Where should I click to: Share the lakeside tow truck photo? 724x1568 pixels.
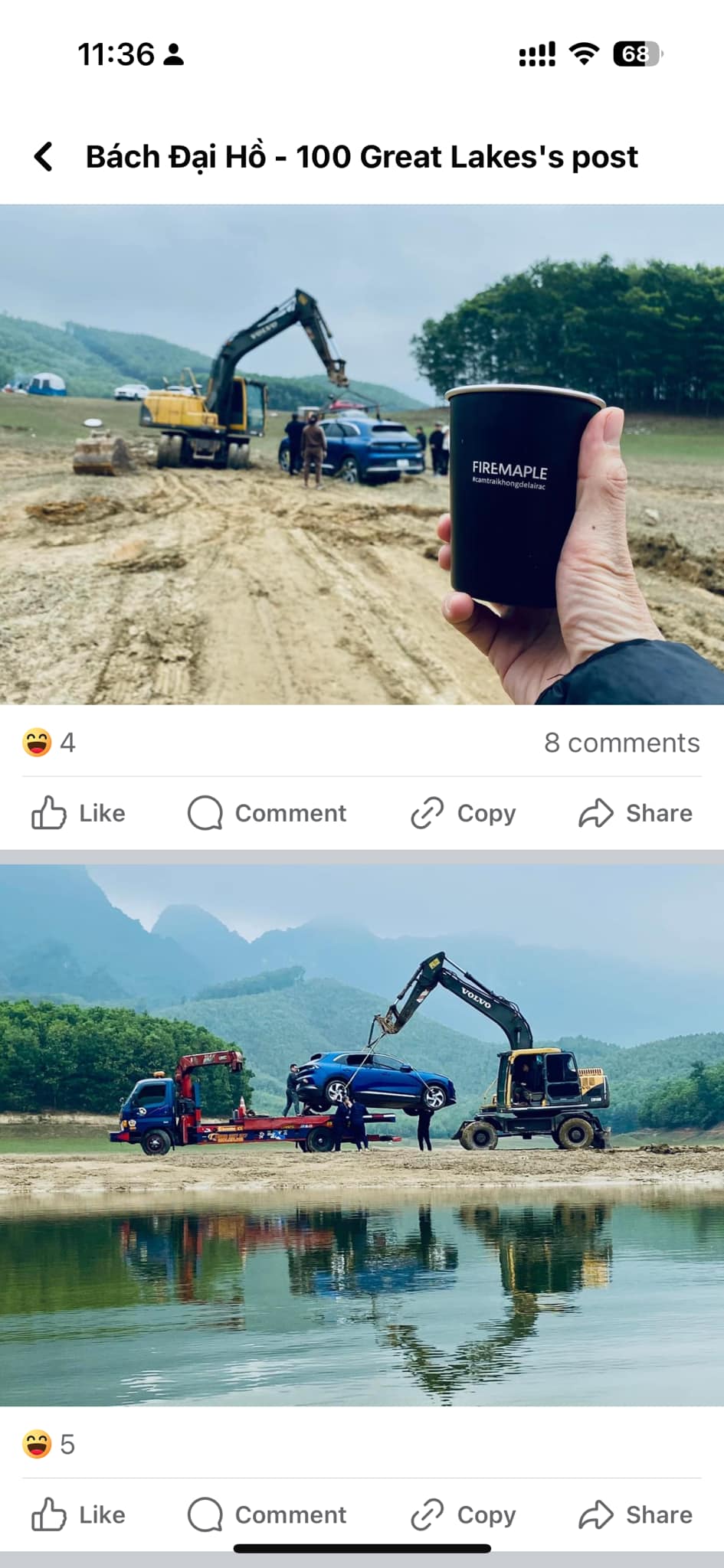tap(635, 1514)
